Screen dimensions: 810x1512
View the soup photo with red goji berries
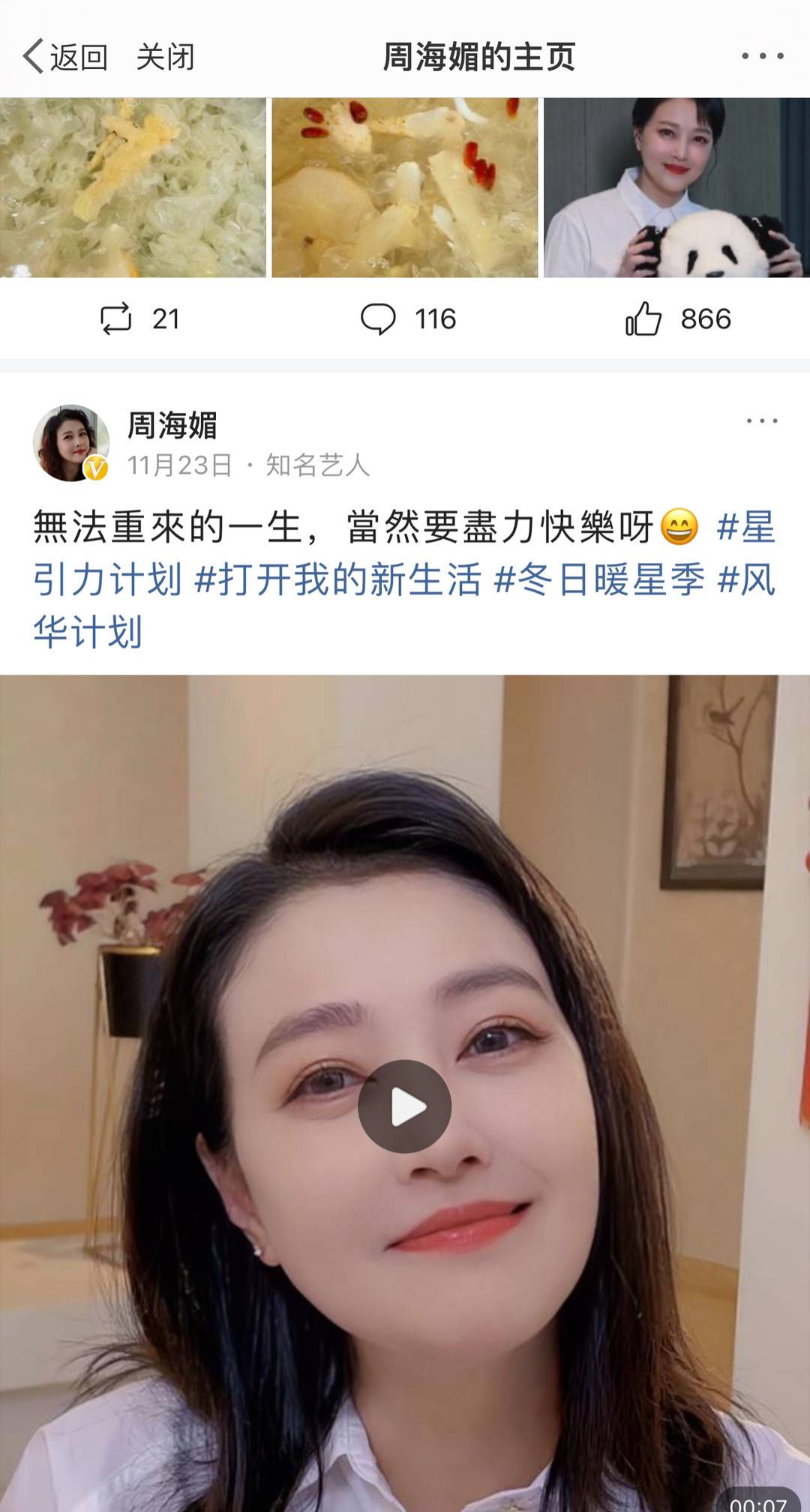pos(405,187)
